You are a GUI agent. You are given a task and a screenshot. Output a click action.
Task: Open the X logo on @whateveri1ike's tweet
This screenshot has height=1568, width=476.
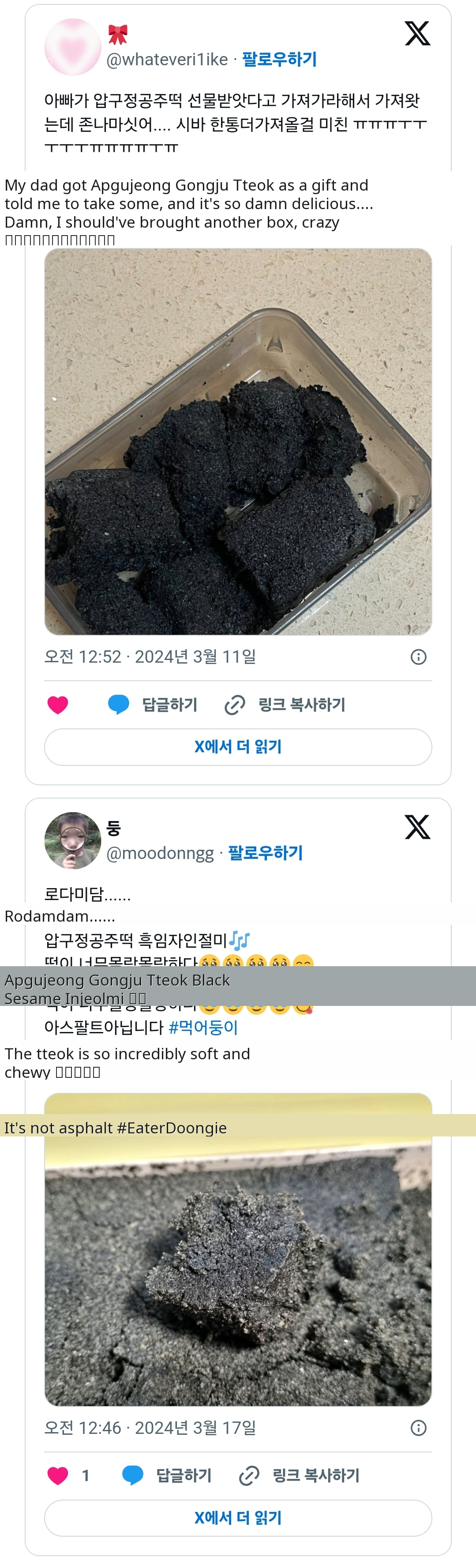point(417,34)
